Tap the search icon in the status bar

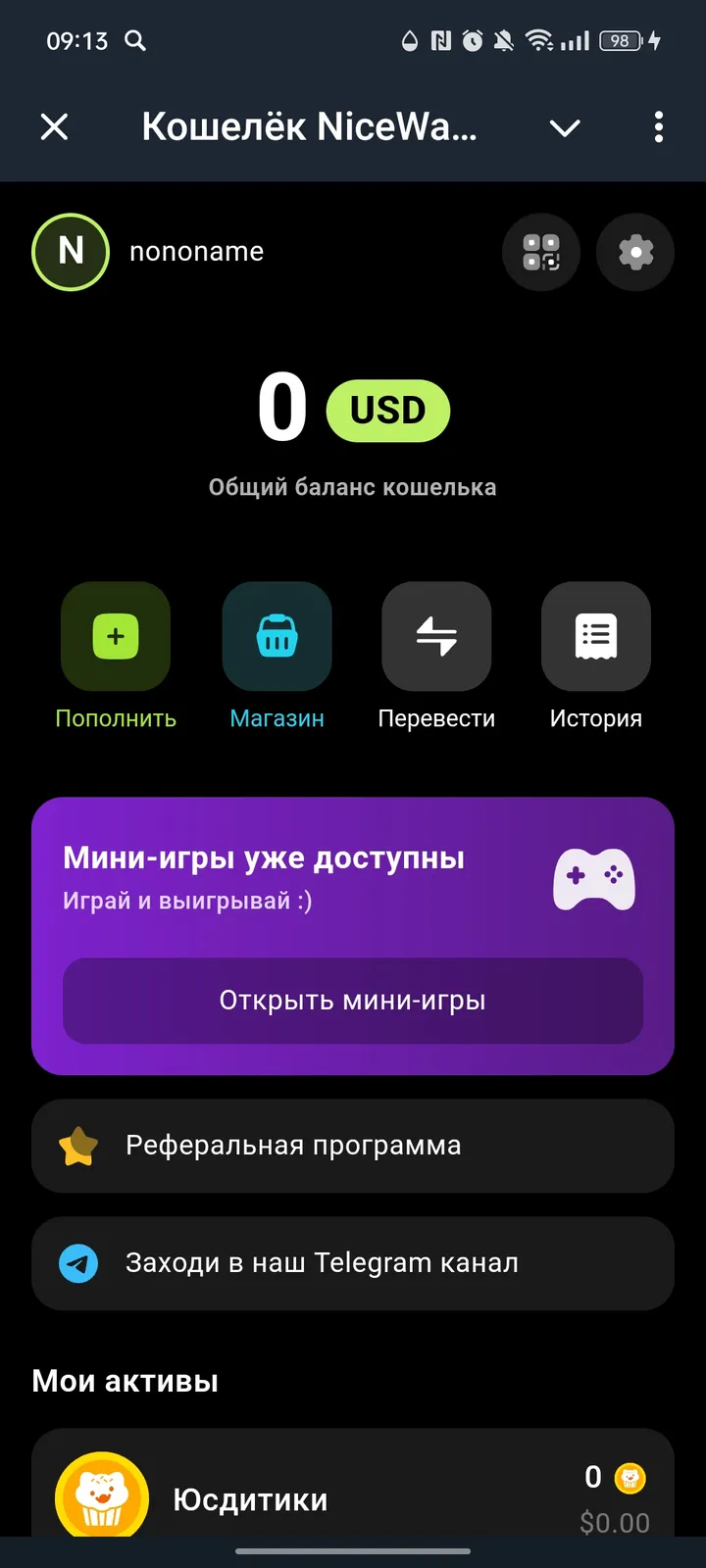click(136, 41)
